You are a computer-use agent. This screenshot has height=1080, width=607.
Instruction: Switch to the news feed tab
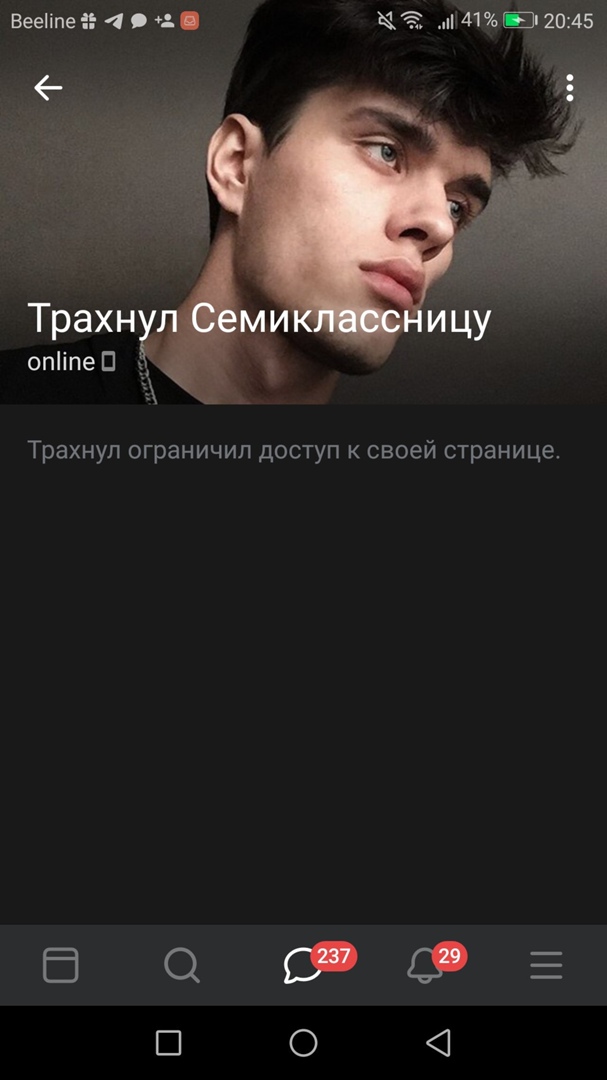(x=61, y=965)
